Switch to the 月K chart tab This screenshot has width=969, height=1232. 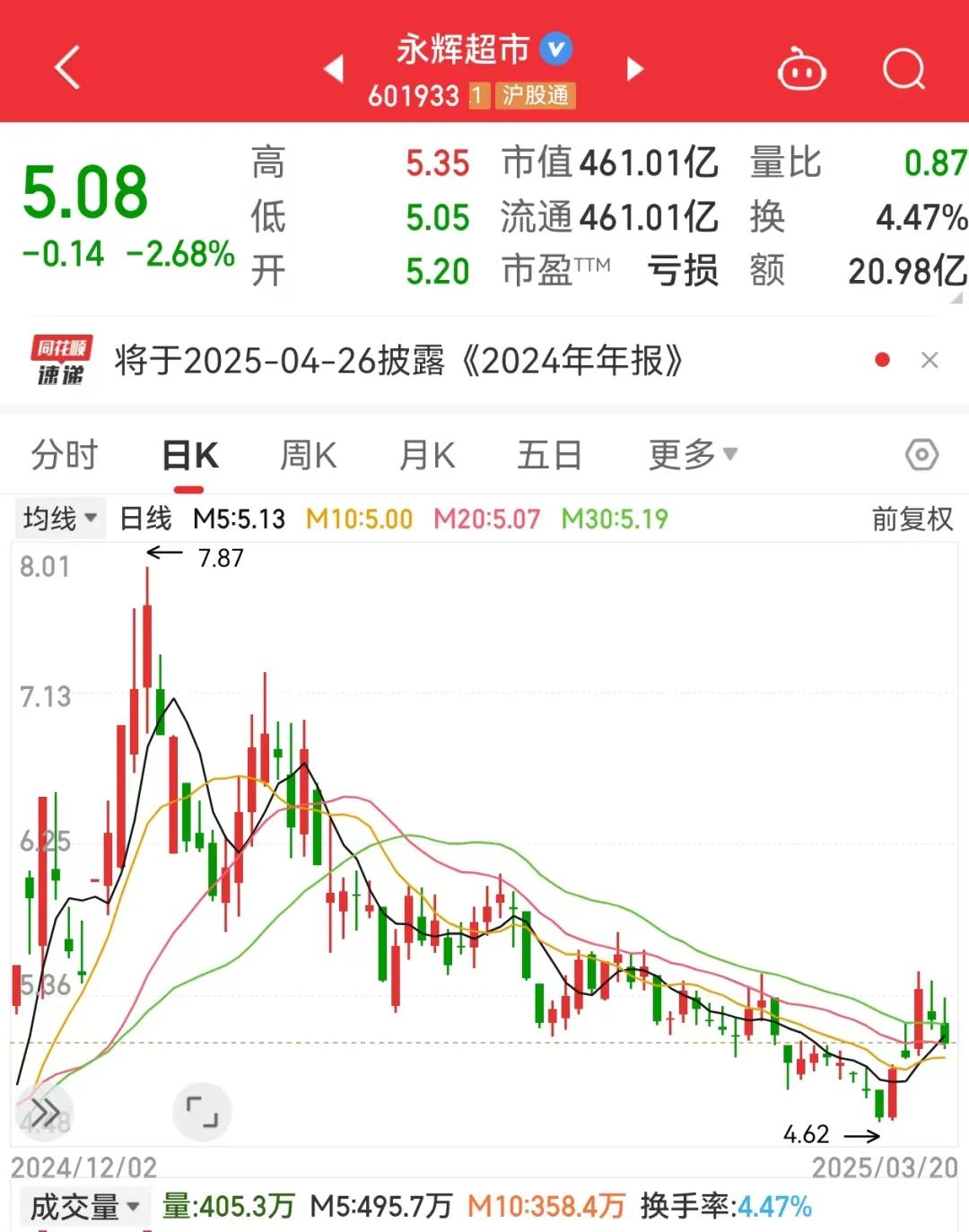[427, 455]
